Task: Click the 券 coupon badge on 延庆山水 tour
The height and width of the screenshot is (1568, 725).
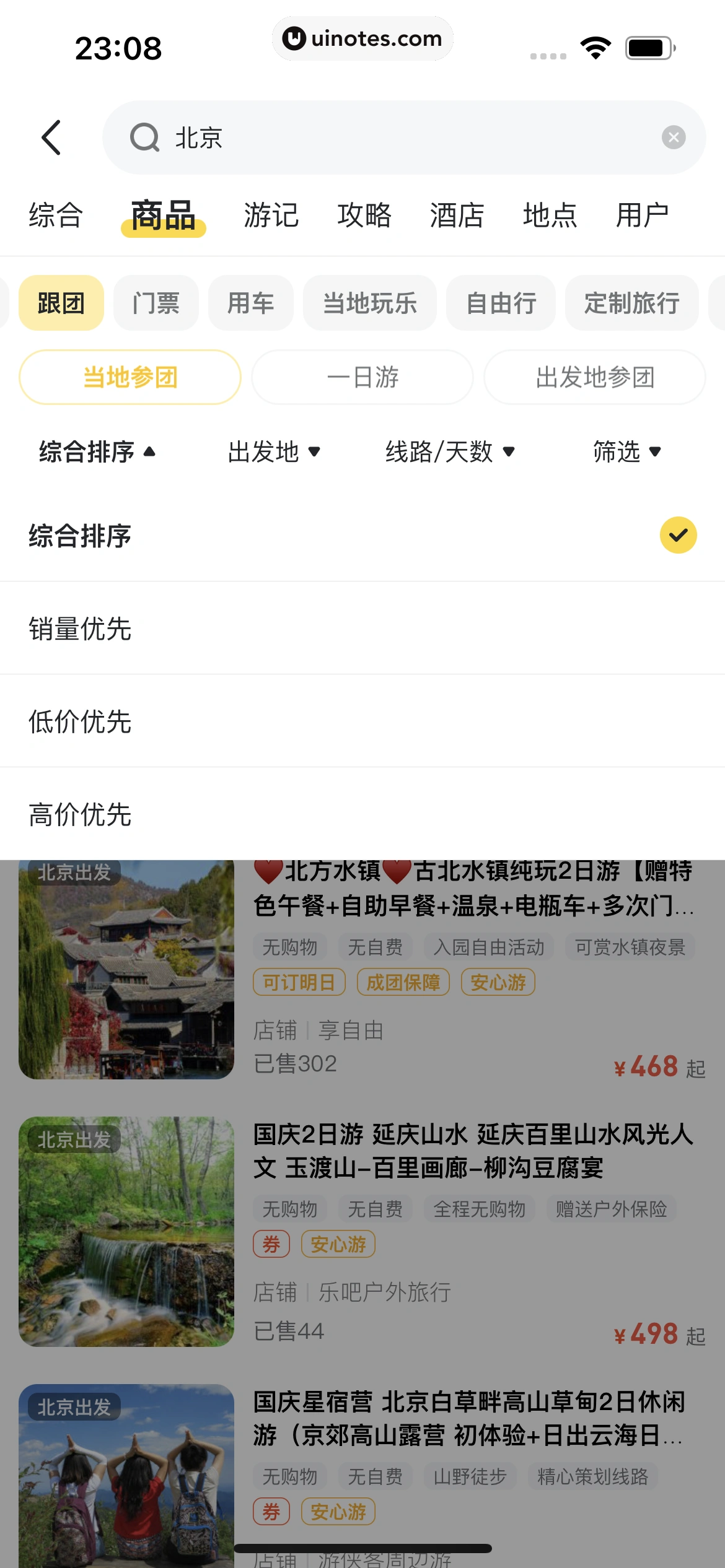Action: [x=271, y=1244]
